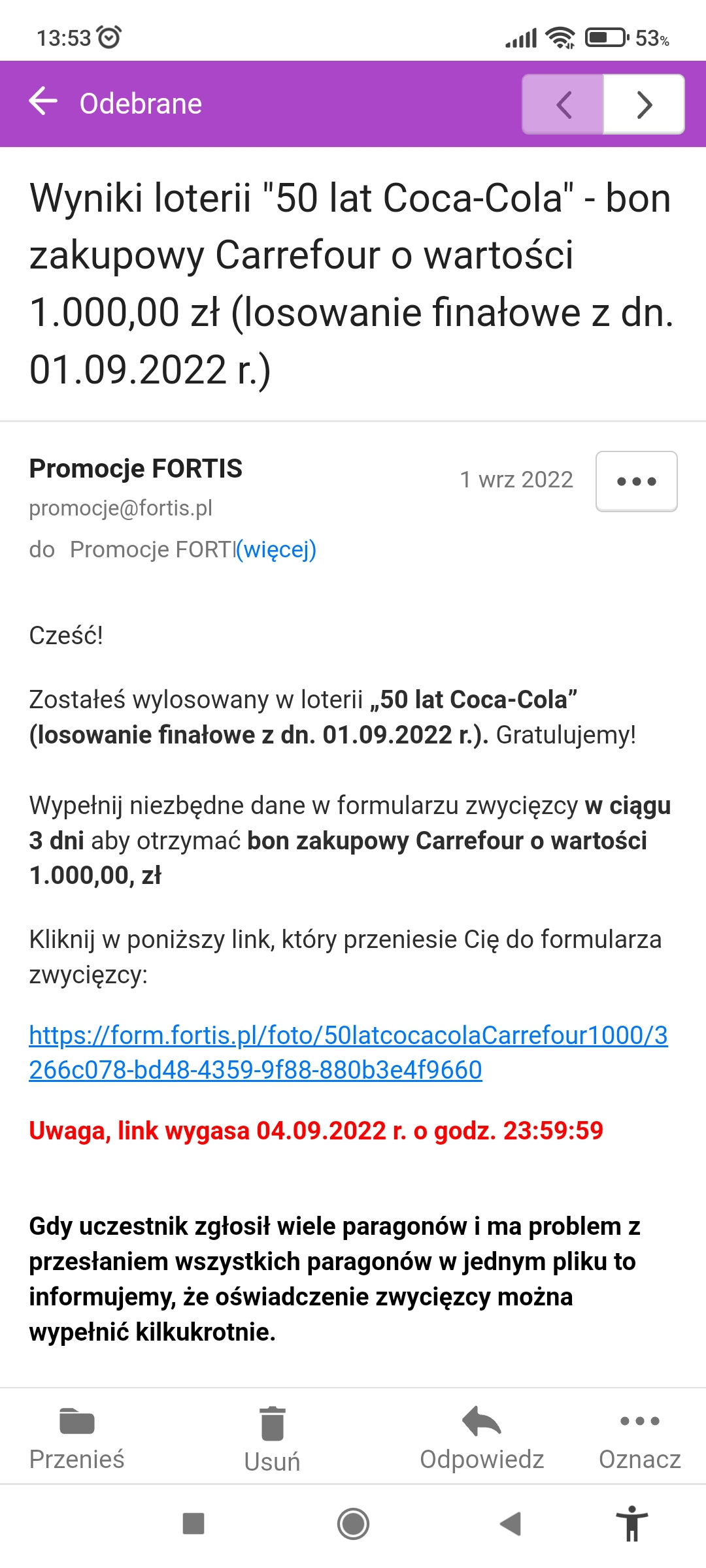Open the accessibility shortcut icon
Screen dimensions: 706x1568
point(631,1524)
